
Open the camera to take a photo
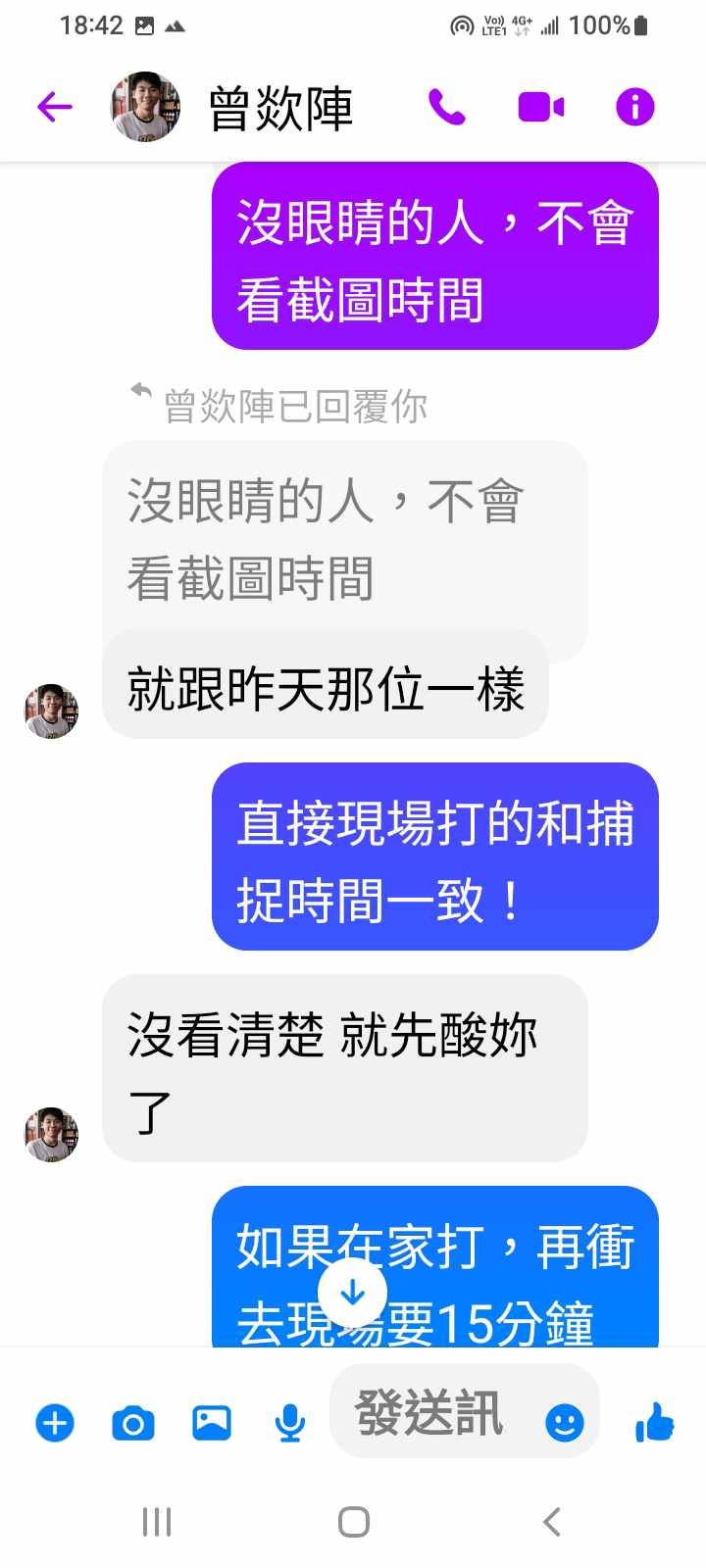(x=133, y=1423)
